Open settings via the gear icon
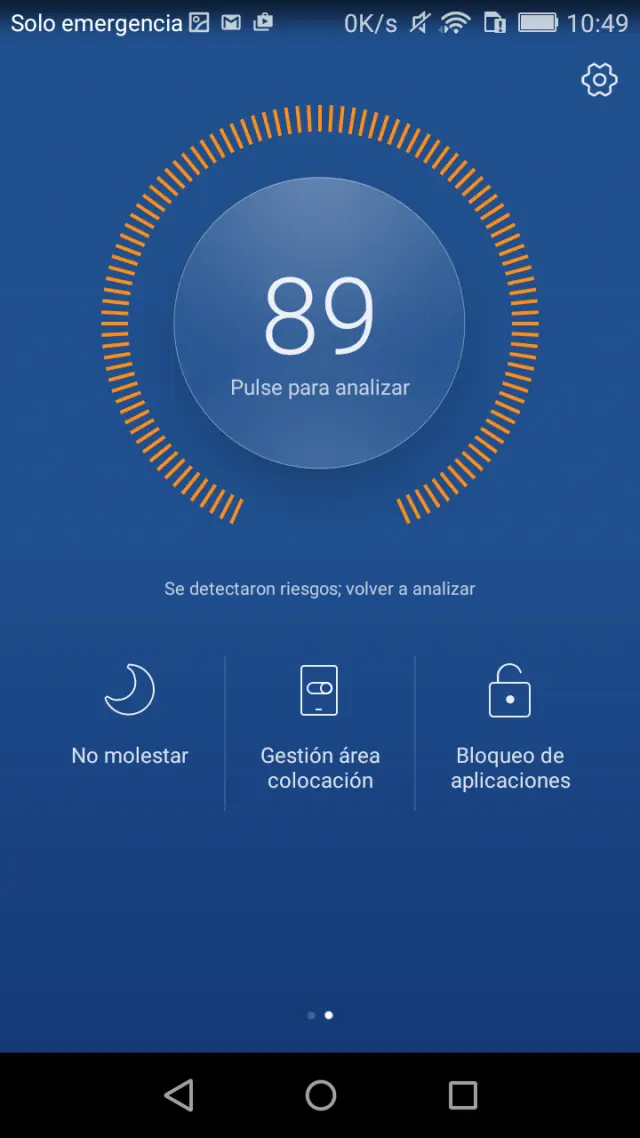640x1138 pixels. tap(599, 80)
